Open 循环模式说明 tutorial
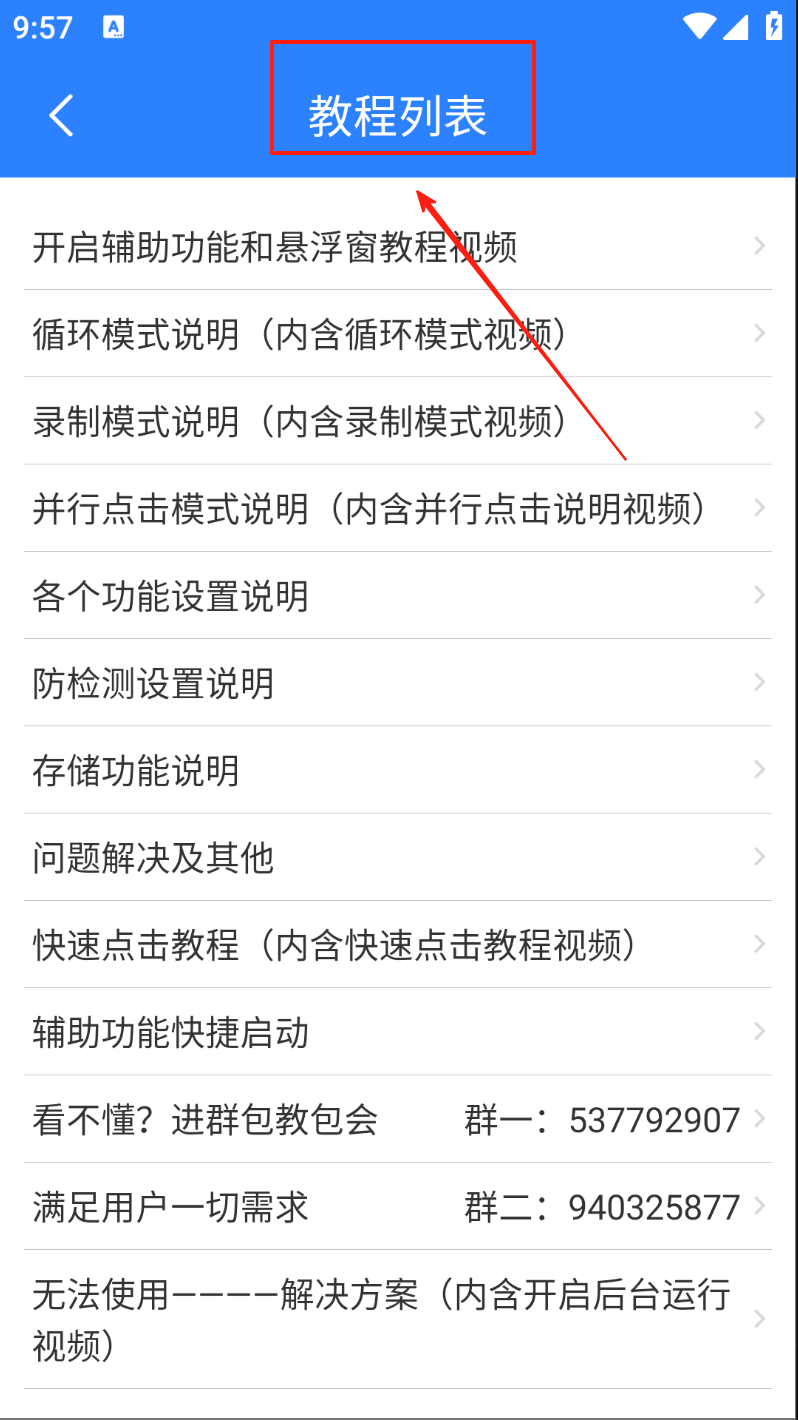 398,334
